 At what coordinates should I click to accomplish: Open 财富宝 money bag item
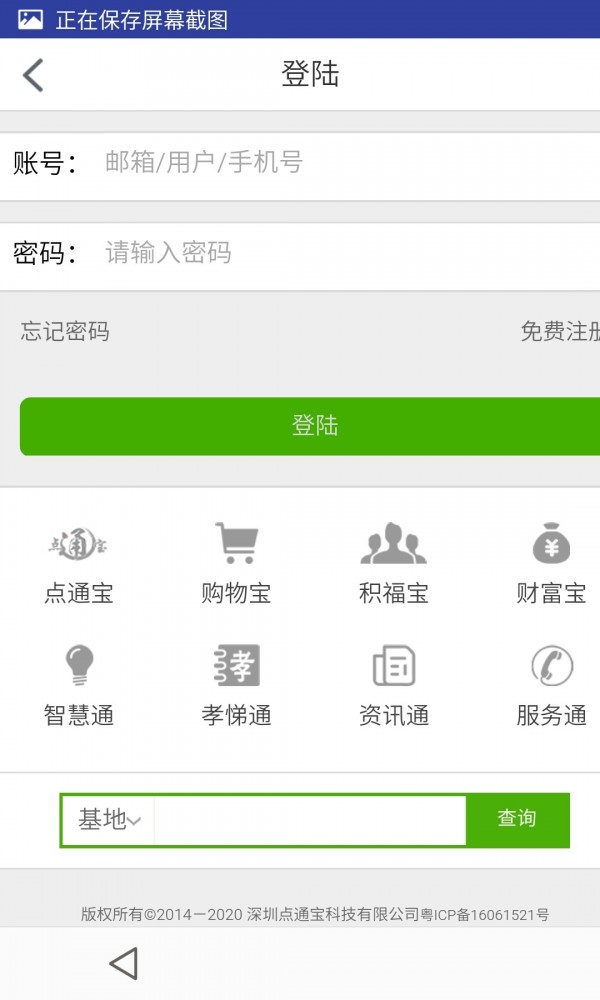(x=551, y=564)
